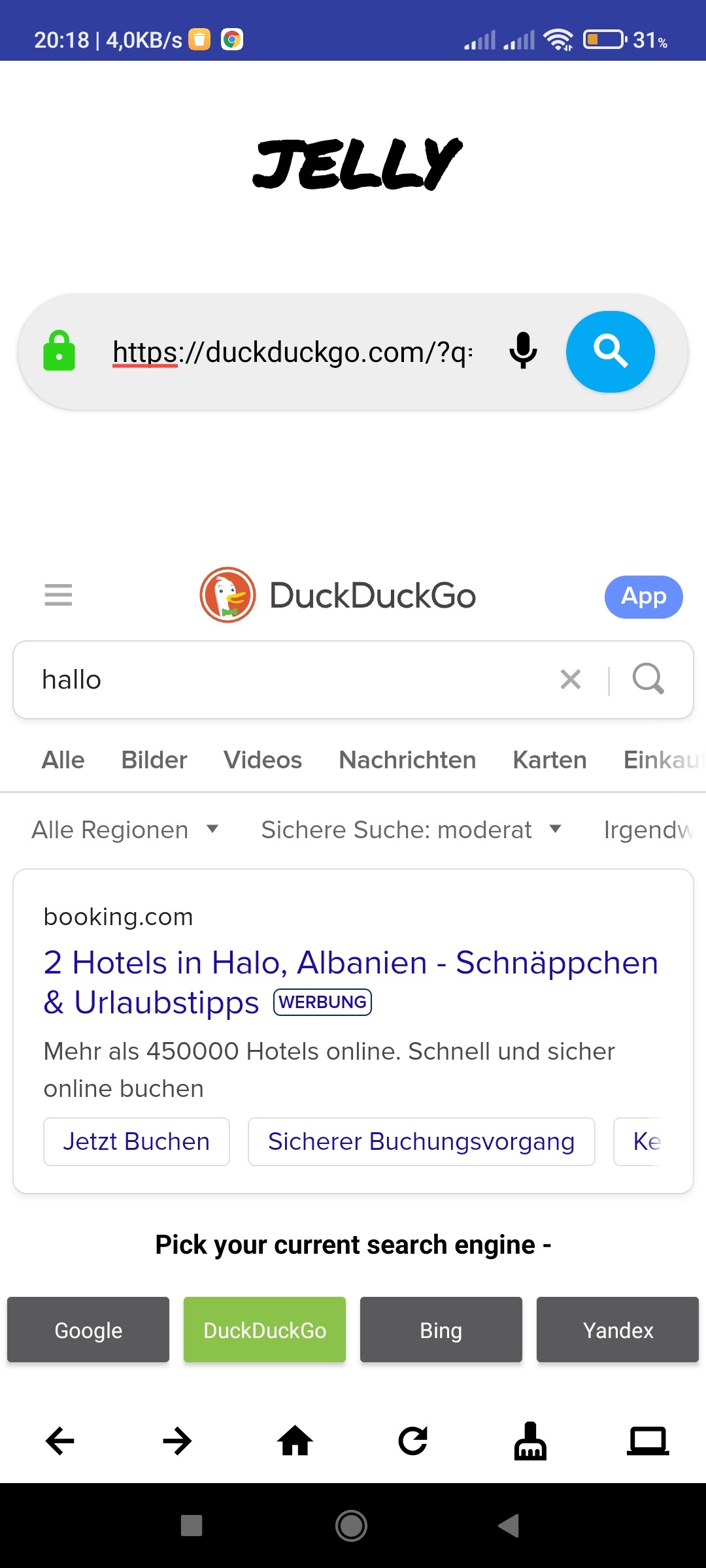The height and width of the screenshot is (1568, 706).
Task: Reload the current page
Action: pyautogui.click(x=413, y=1441)
